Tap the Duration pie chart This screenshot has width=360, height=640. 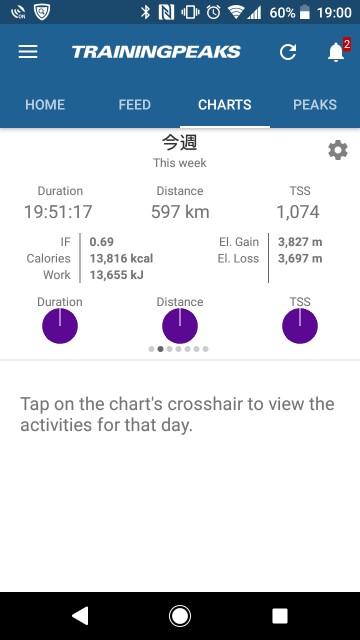[x=60, y=326]
